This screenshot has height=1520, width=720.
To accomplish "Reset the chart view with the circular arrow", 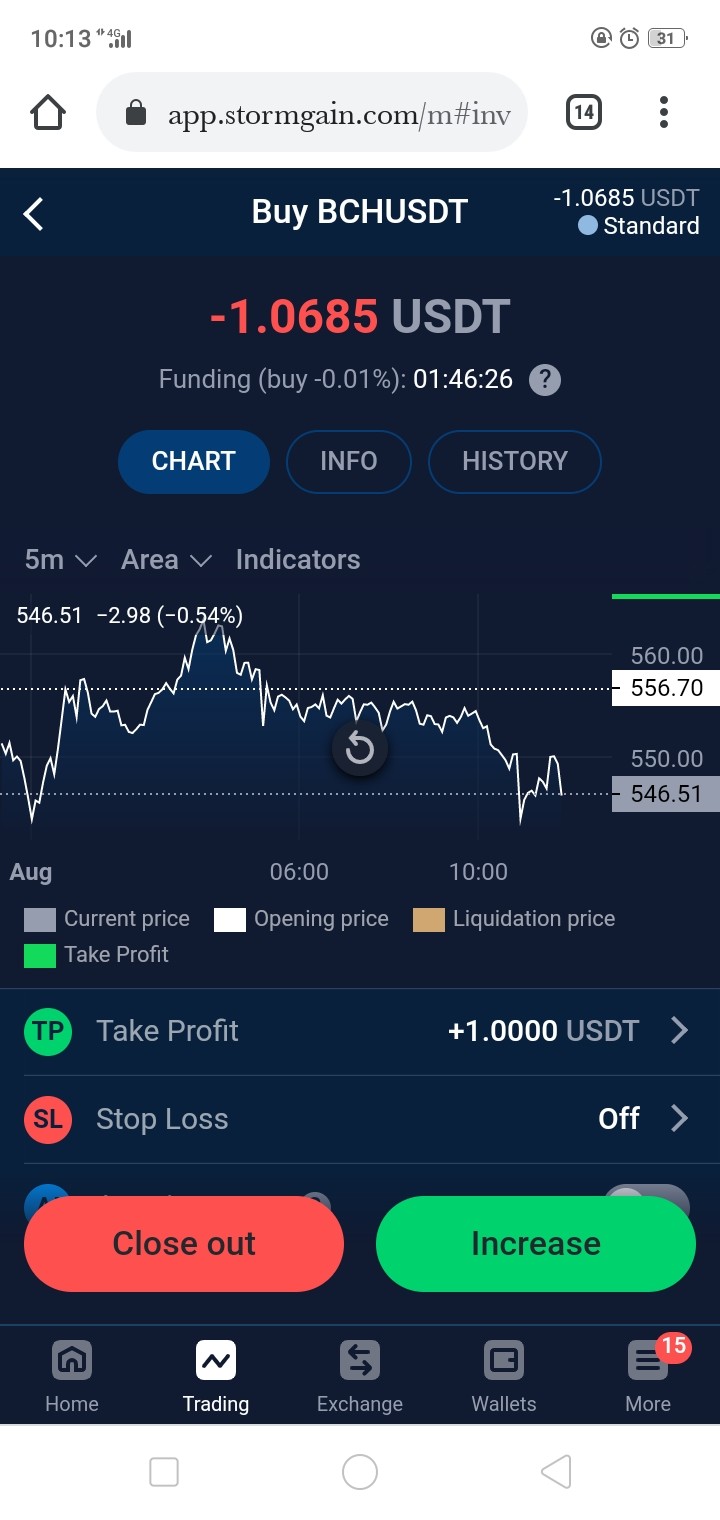I will point(360,748).
